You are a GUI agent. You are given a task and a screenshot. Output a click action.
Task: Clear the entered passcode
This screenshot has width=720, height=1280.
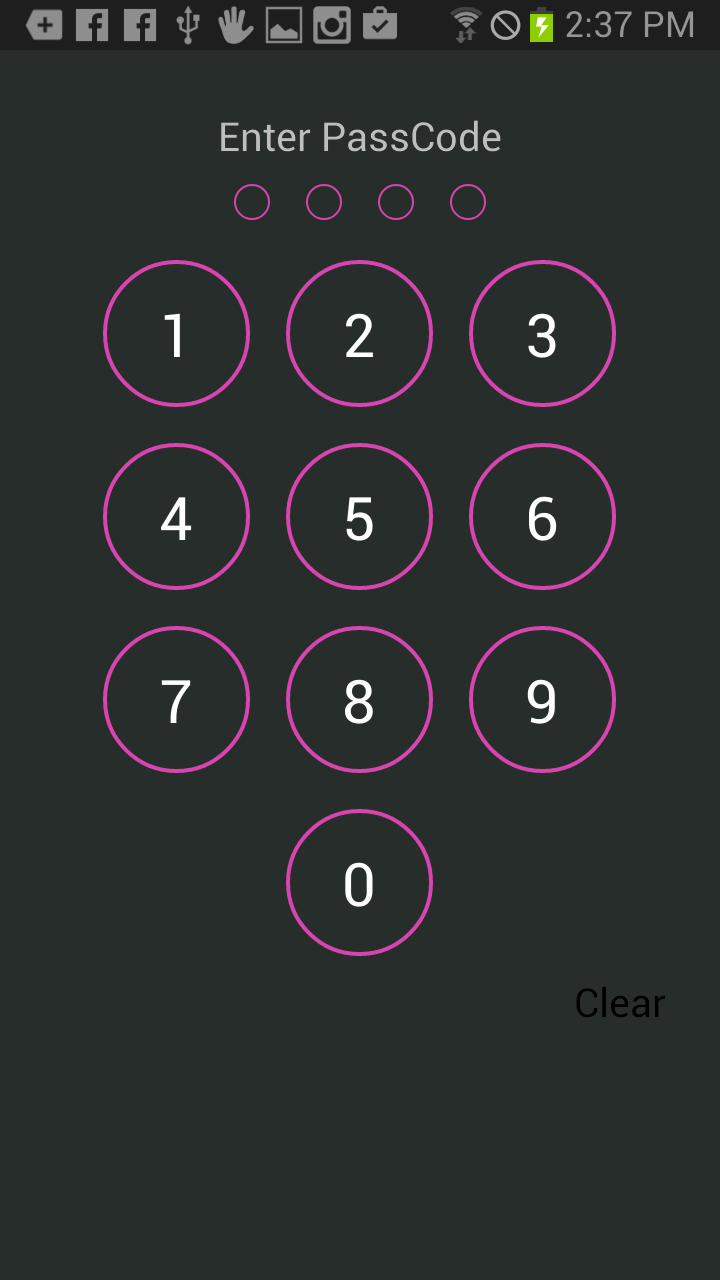pyautogui.click(x=619, y=1003)
